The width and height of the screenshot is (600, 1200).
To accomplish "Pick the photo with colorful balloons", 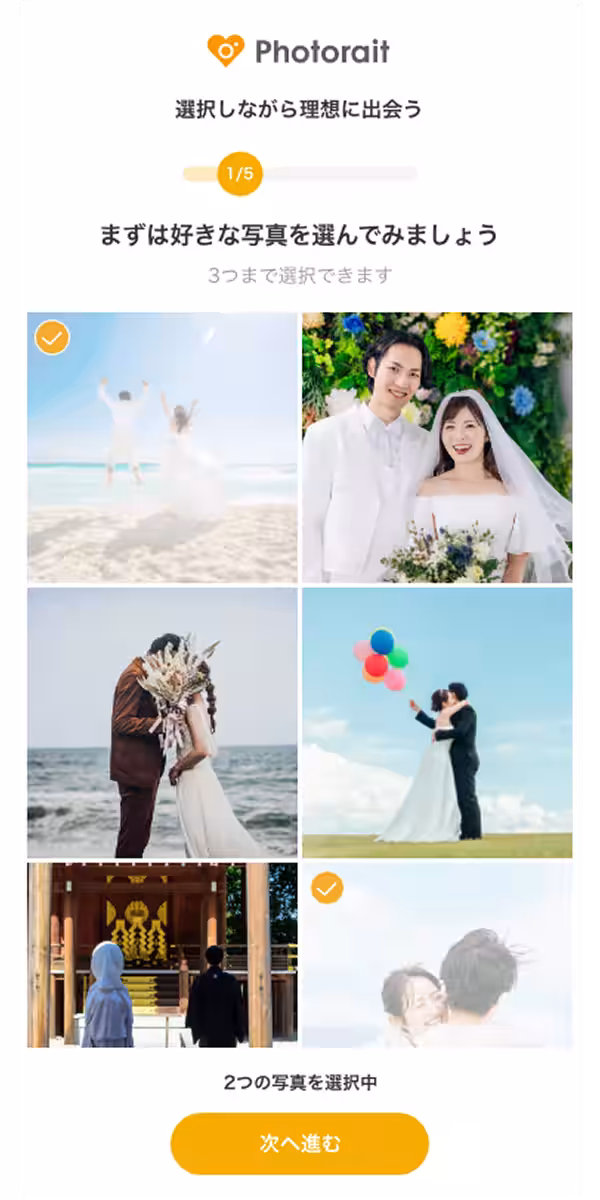I will coord(437,722).
